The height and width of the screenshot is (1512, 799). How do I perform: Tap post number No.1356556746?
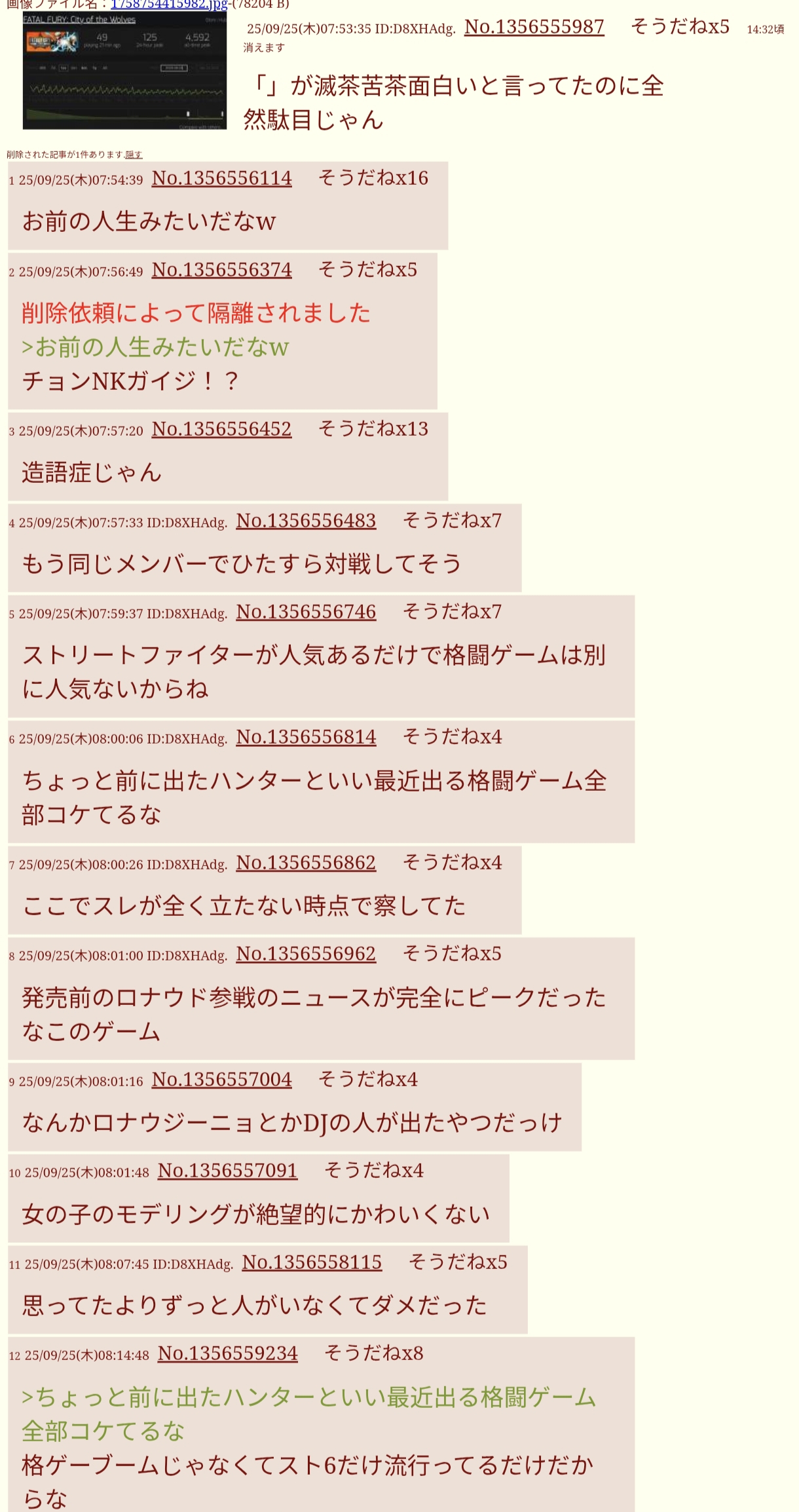[306, 612]
